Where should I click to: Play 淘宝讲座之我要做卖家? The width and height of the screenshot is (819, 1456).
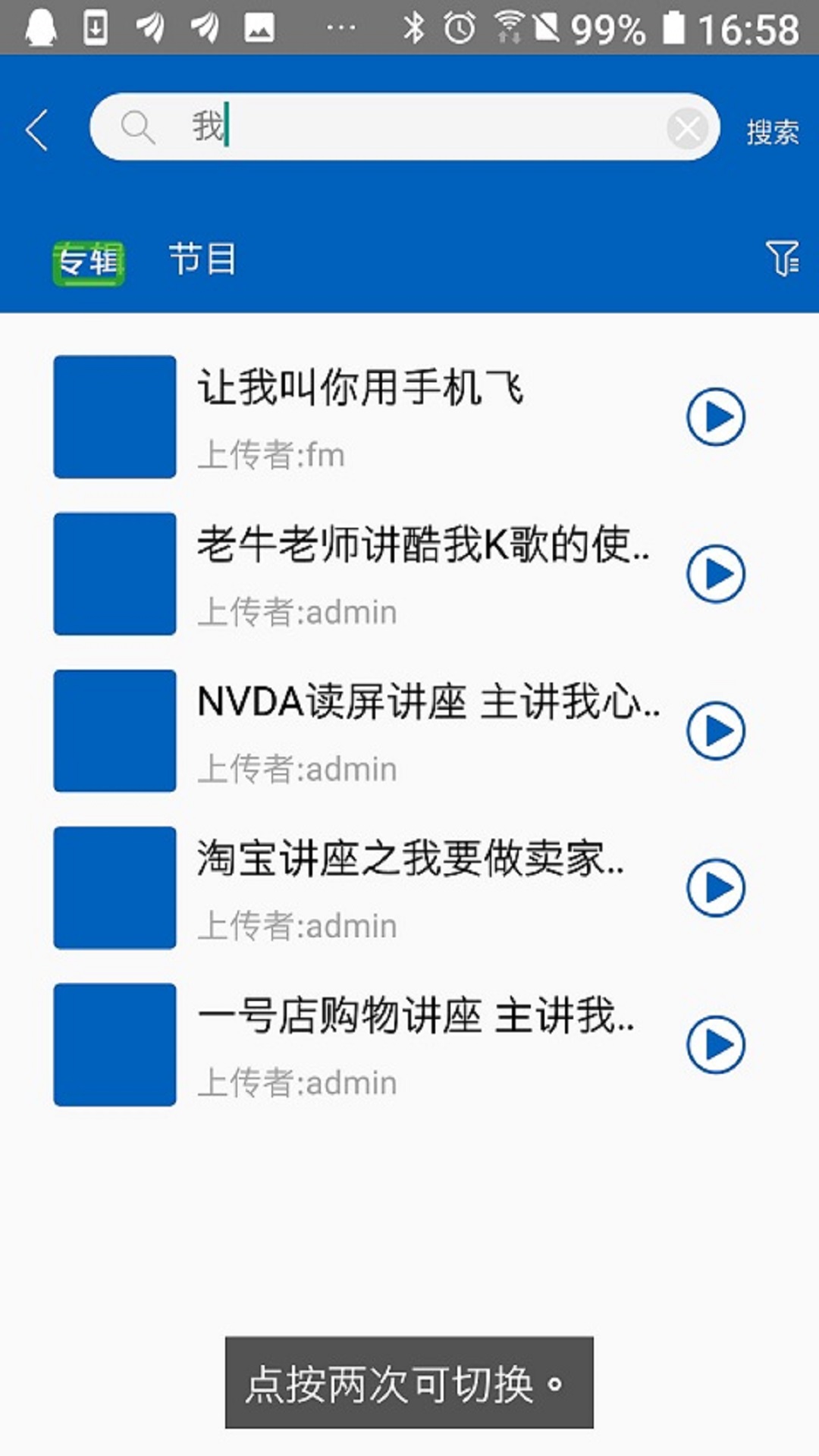716,887
